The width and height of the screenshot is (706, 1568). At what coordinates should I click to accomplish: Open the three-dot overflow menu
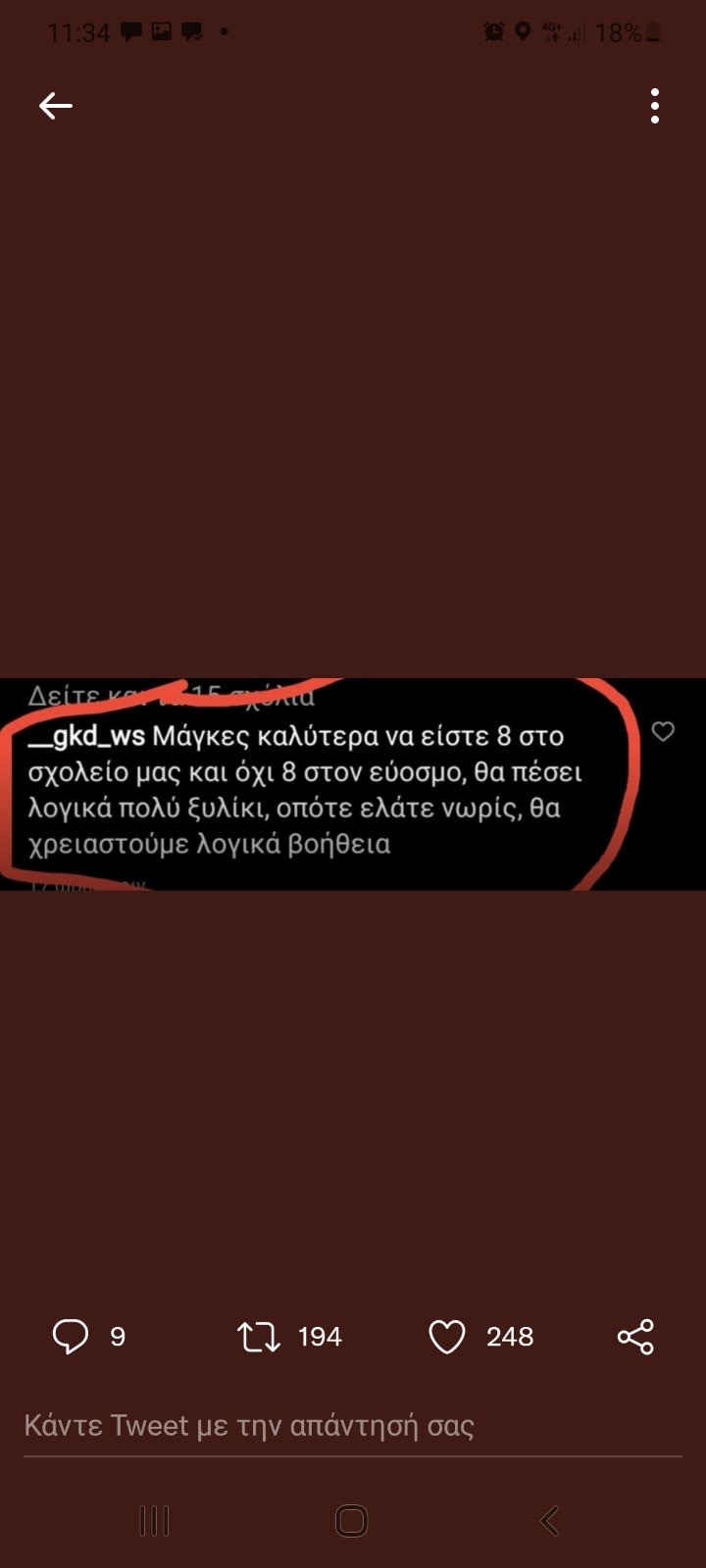click(654, 106)
